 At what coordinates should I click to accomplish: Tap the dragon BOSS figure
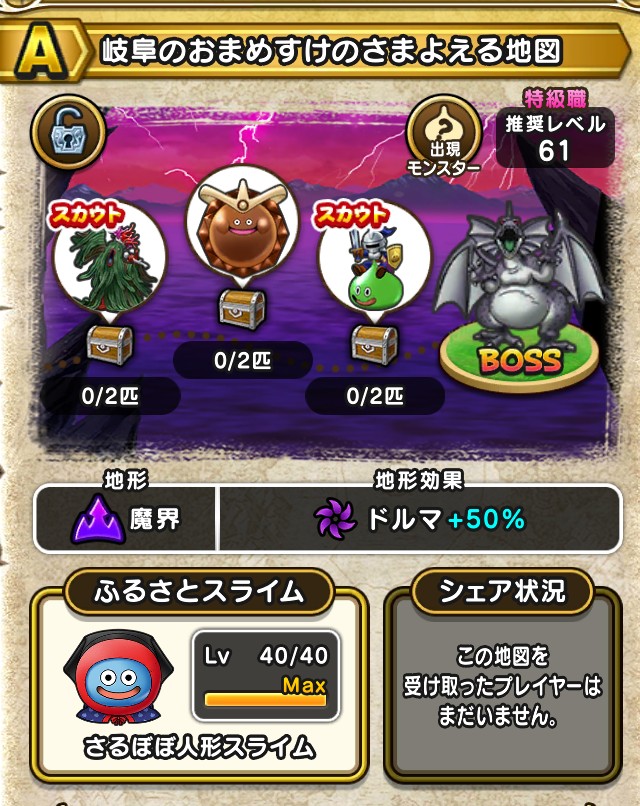click(x=510, y=290)
